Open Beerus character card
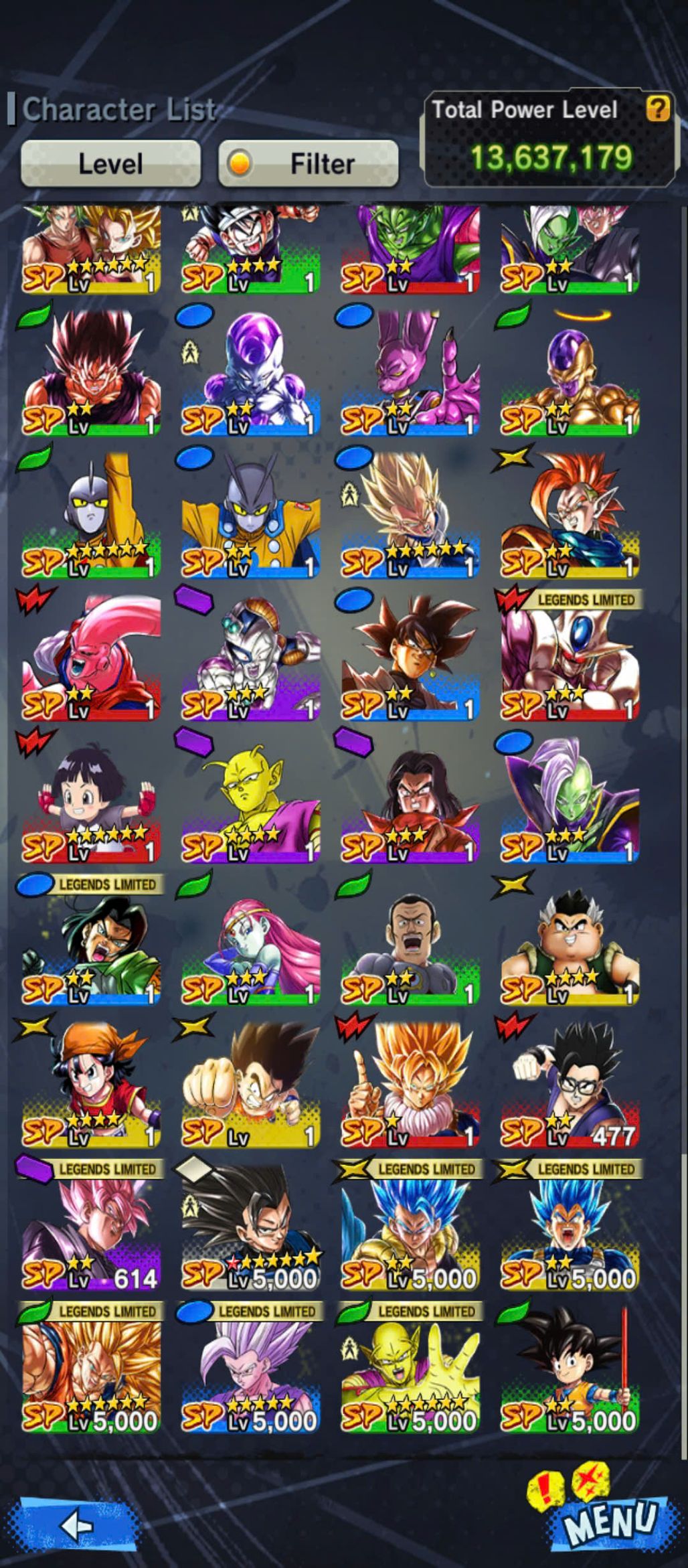 point(410,375)
